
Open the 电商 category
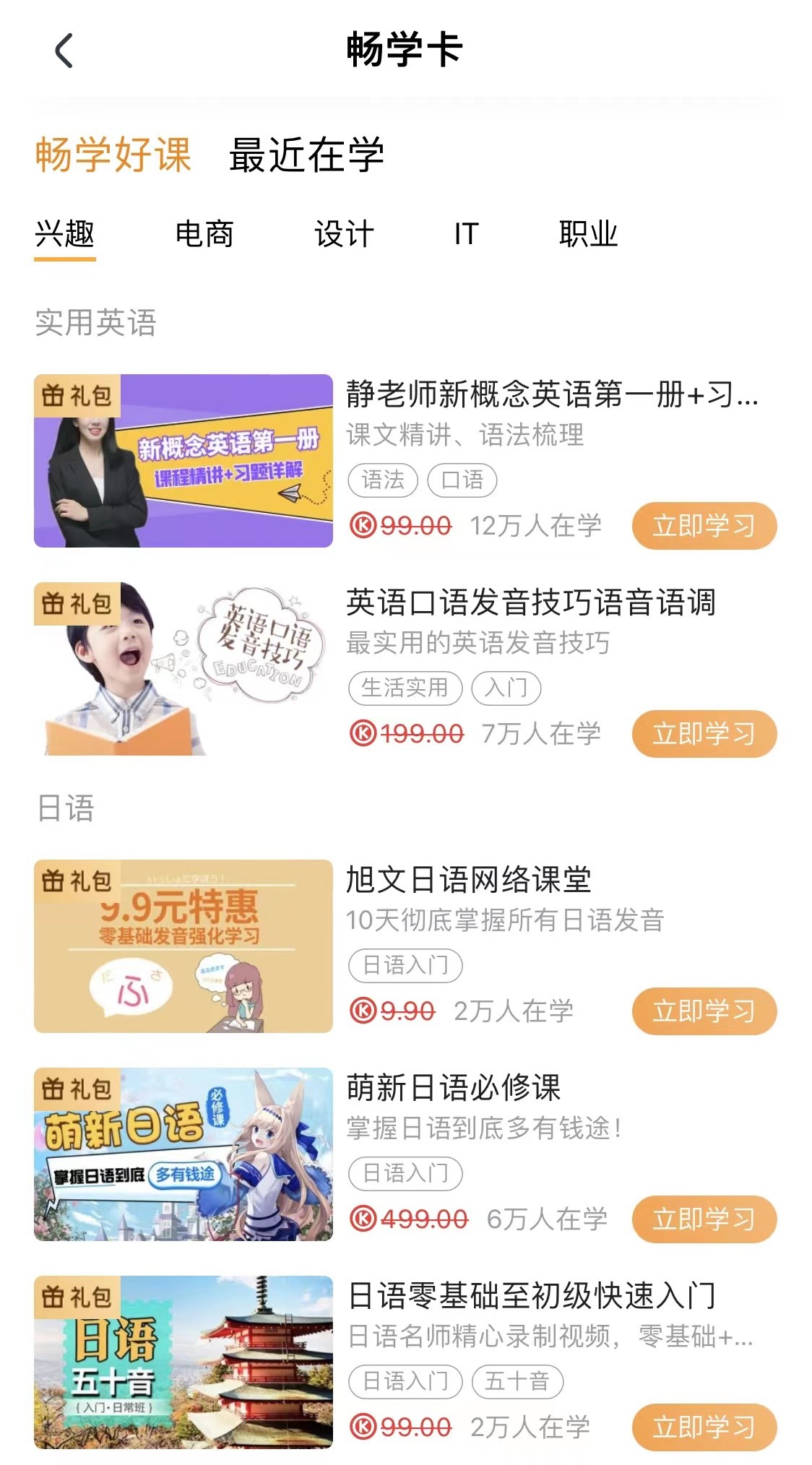point(204,234)
